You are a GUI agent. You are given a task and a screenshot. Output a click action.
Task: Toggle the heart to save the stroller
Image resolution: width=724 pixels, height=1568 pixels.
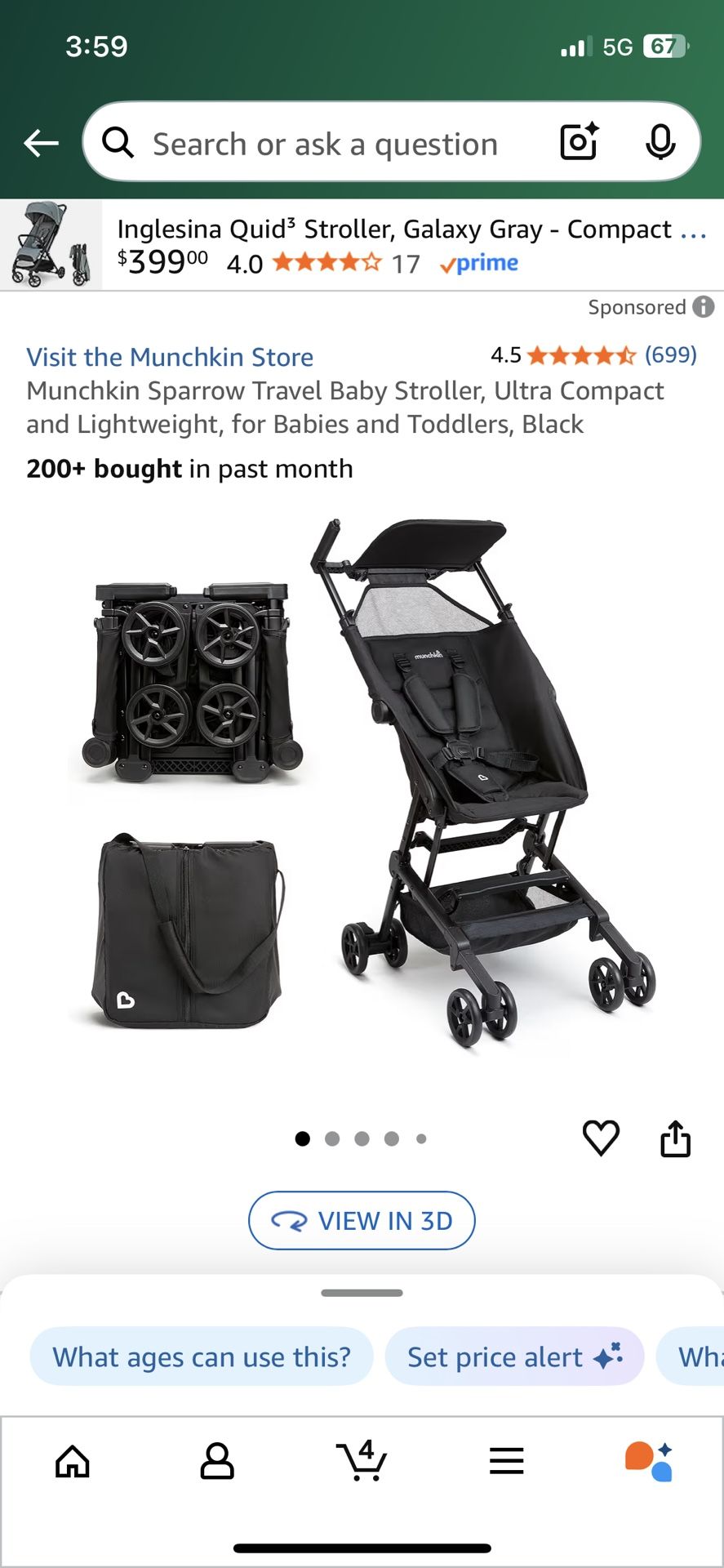(602, 1138)
